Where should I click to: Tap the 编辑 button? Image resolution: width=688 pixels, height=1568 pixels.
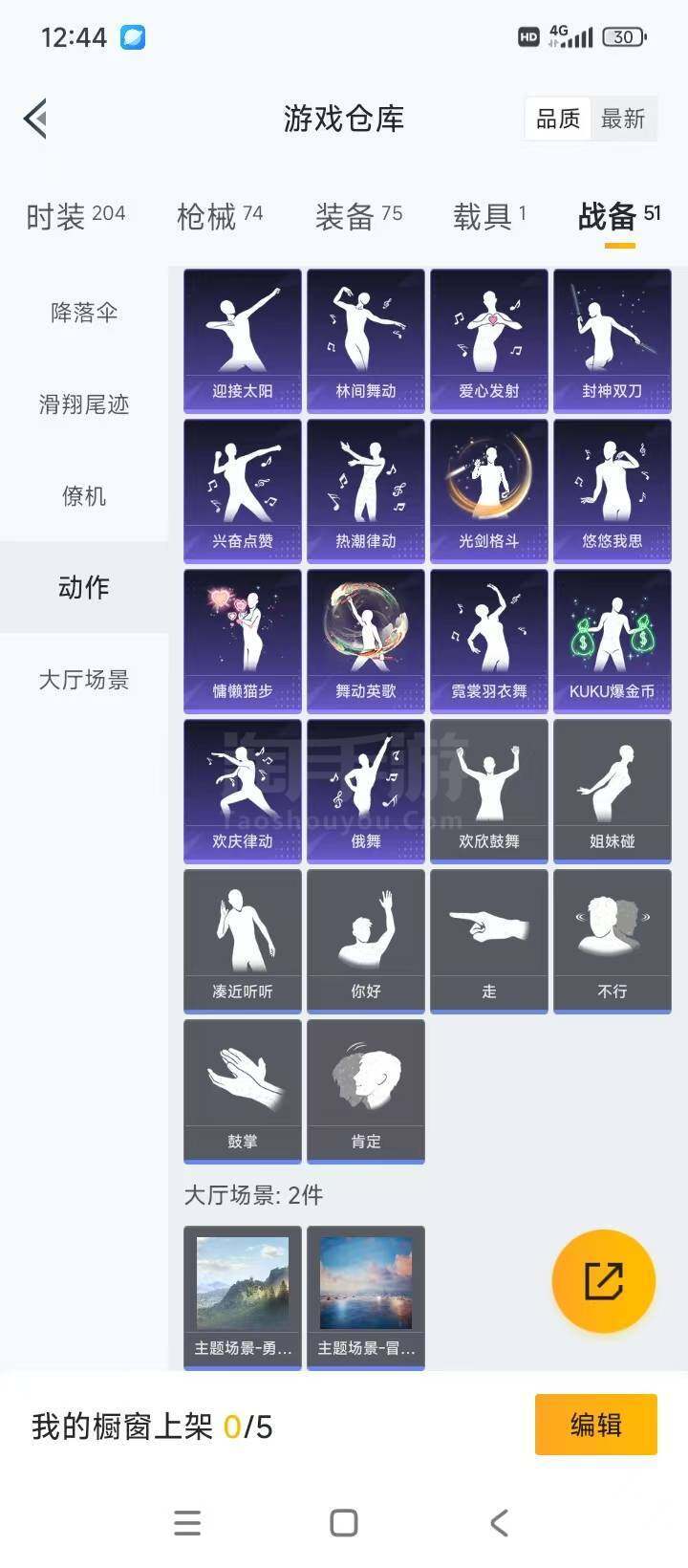[x=596, y=1425]
